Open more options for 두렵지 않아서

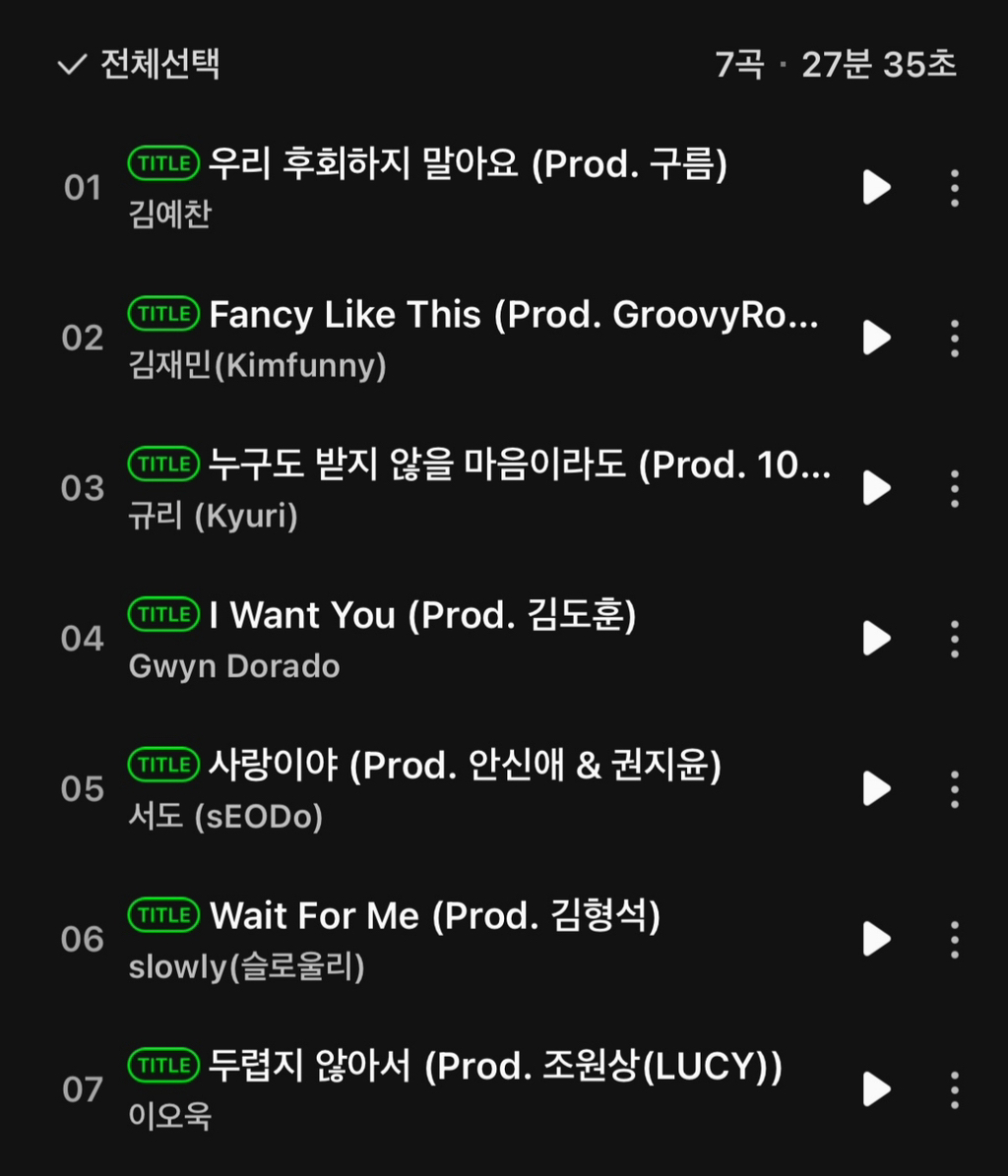pyautogui.click(x=954, y=1089)
